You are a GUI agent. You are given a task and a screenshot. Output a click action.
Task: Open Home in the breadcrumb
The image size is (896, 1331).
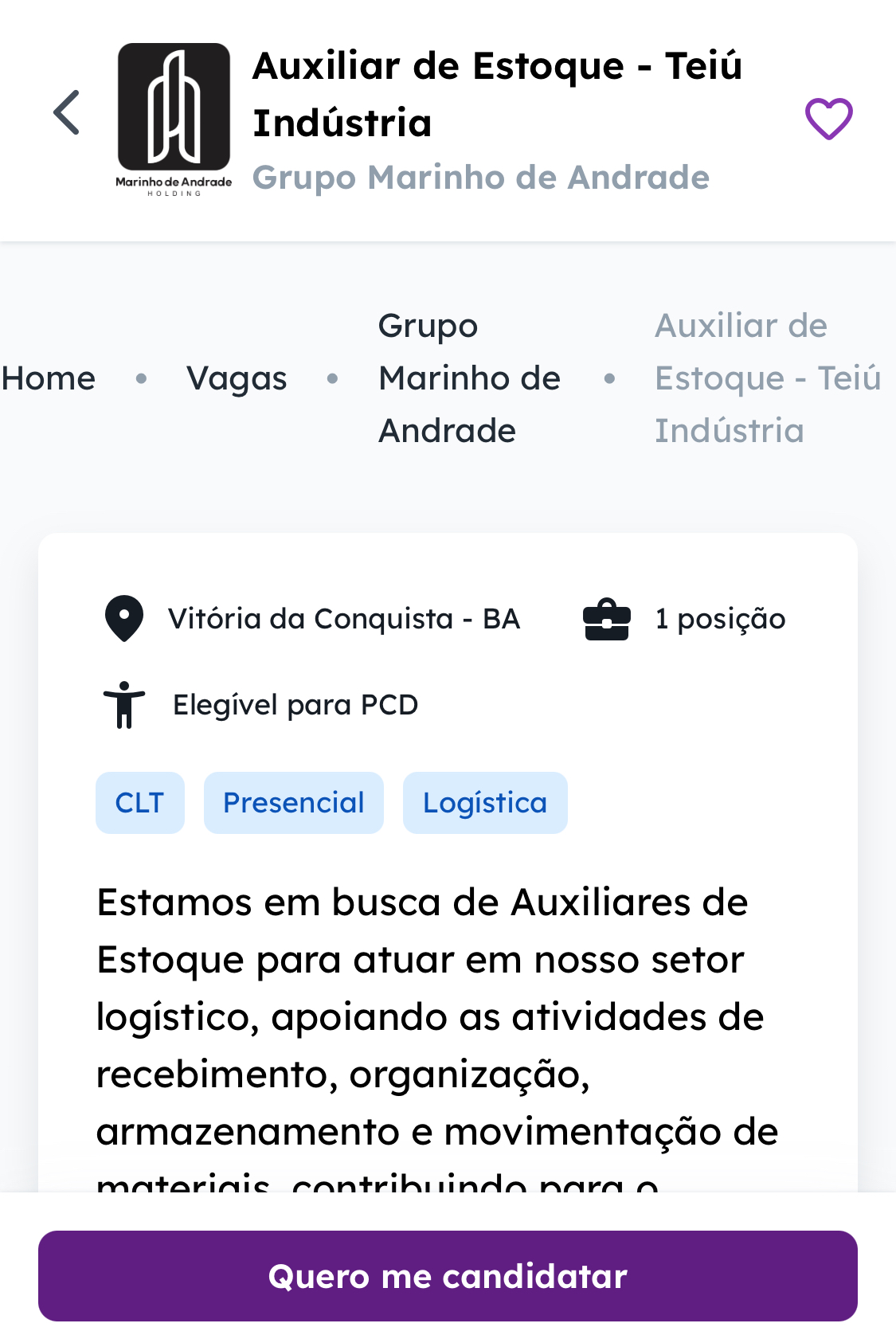click(49, 378)
